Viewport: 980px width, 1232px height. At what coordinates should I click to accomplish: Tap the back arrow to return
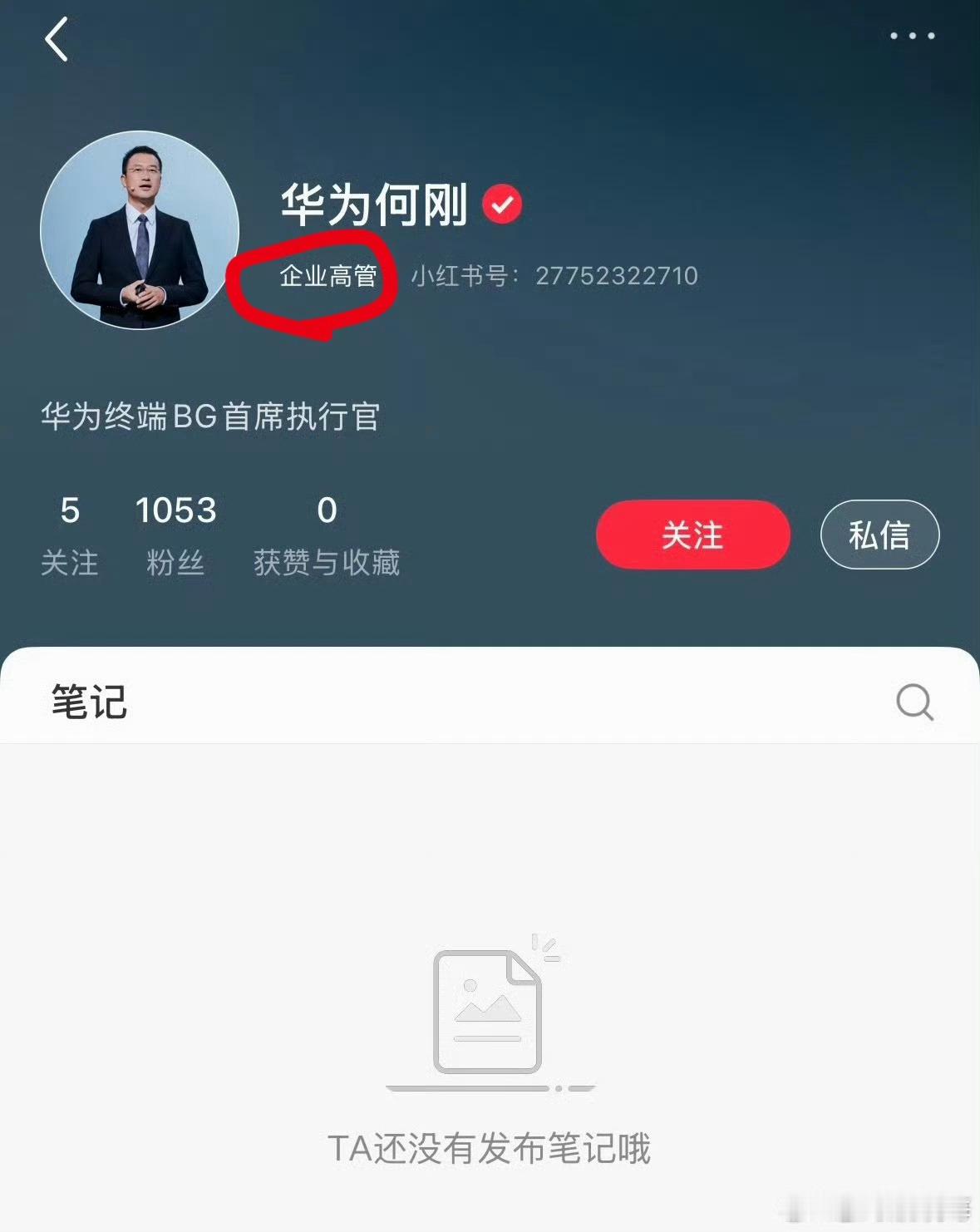pos(57,39)
